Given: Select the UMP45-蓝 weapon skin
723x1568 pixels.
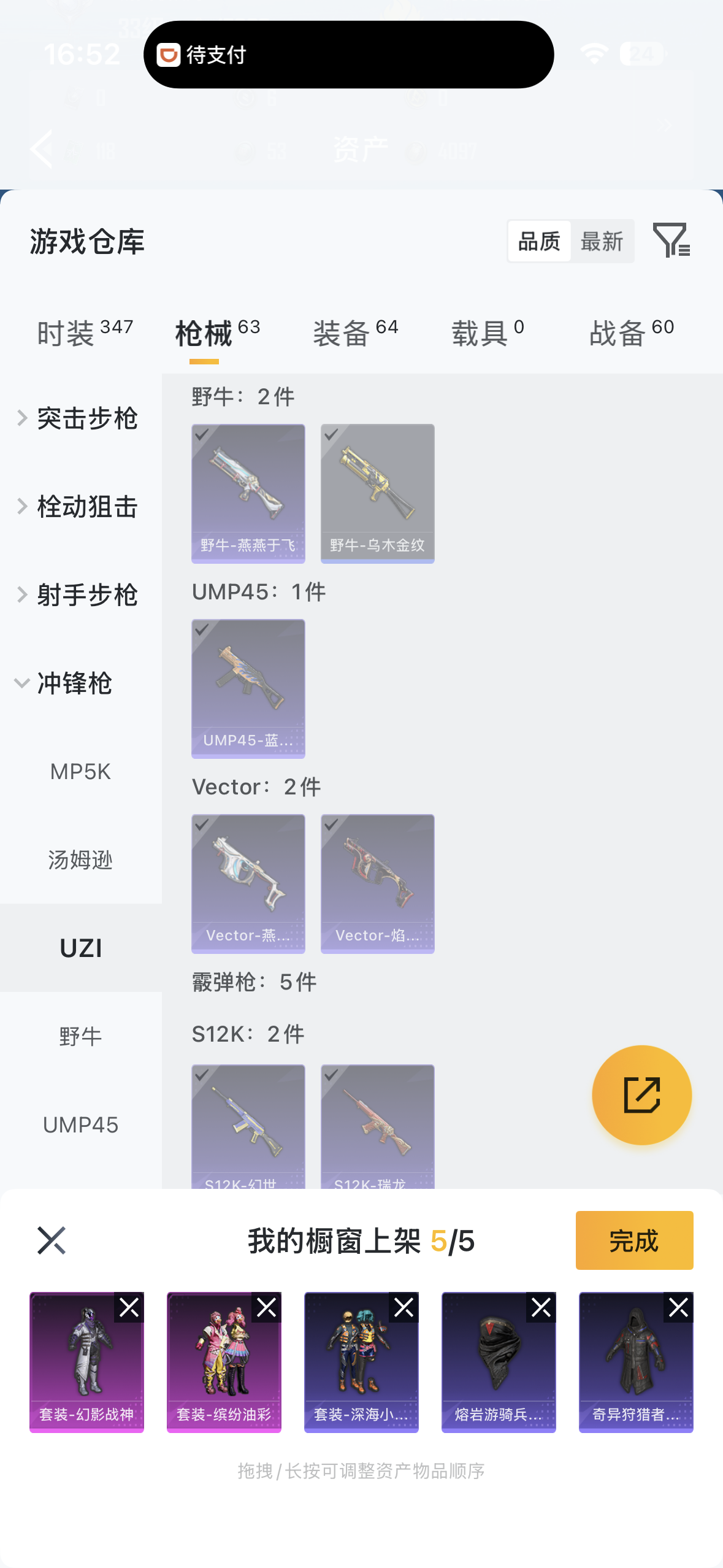Looking at the screenshot, I should pos(248,688).
